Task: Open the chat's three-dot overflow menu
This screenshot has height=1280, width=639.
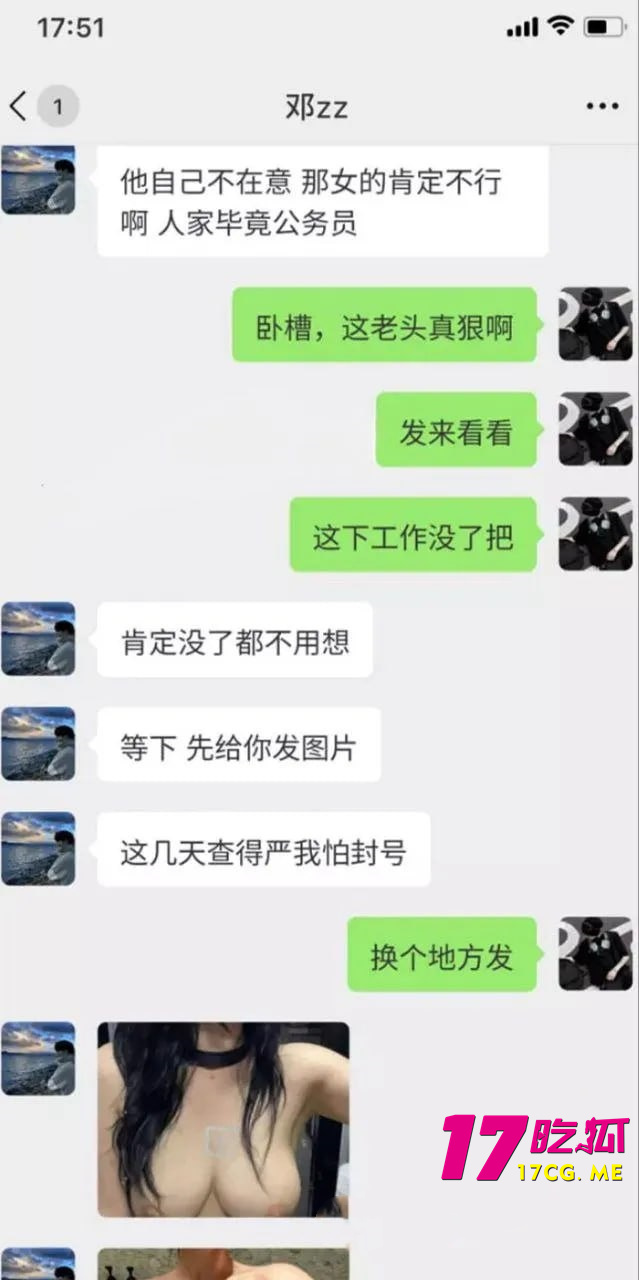Action: pos(602,106)
